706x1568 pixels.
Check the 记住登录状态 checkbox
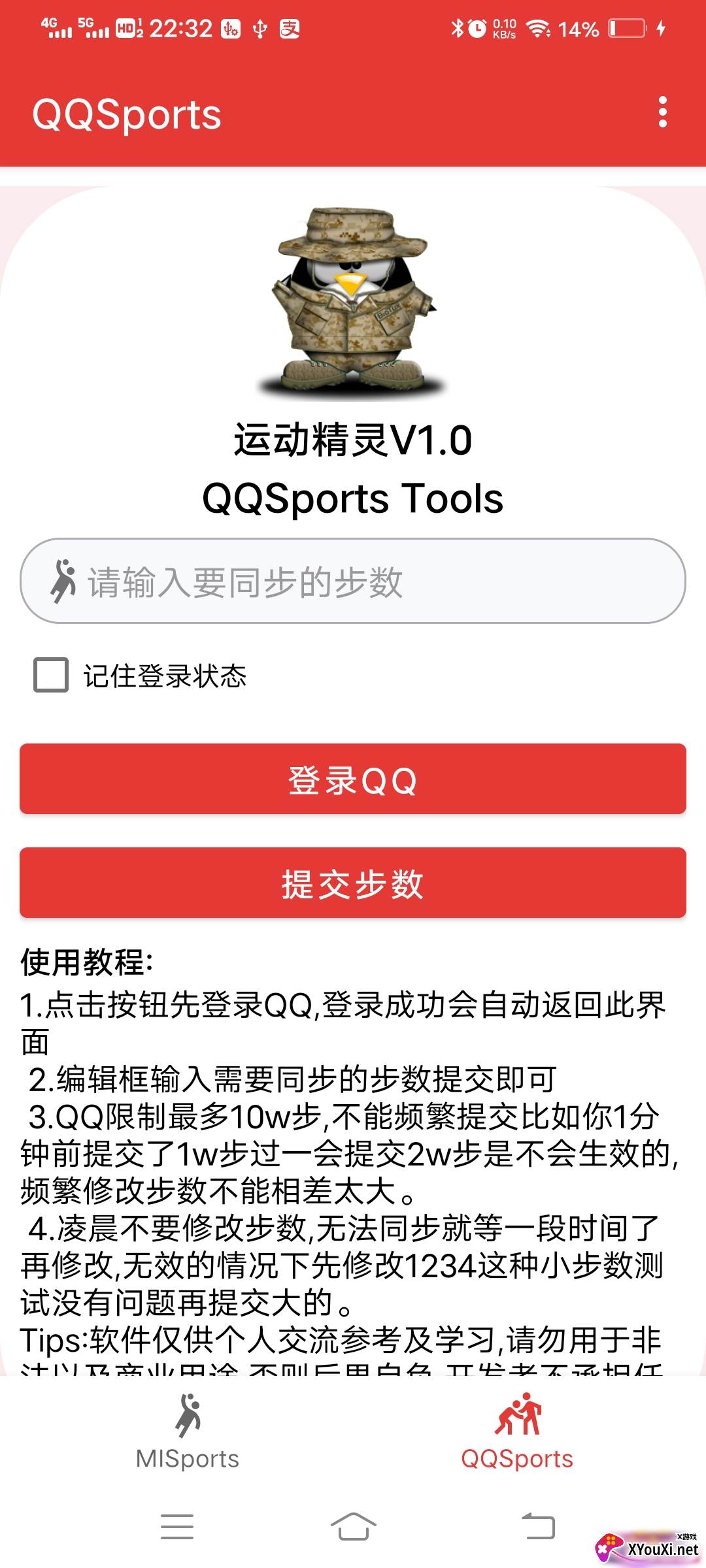pyautogui.click(x=51, y=675)
